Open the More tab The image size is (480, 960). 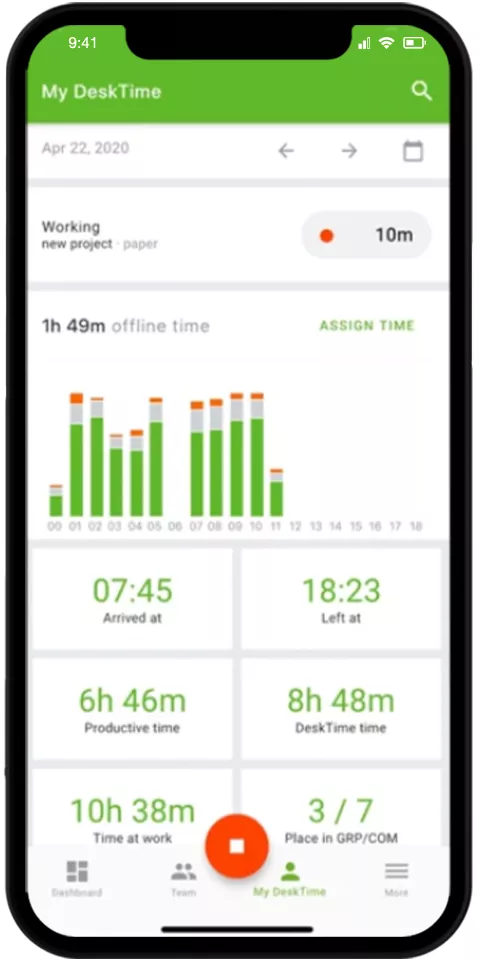pyautogui.click(x=396, y=879)
